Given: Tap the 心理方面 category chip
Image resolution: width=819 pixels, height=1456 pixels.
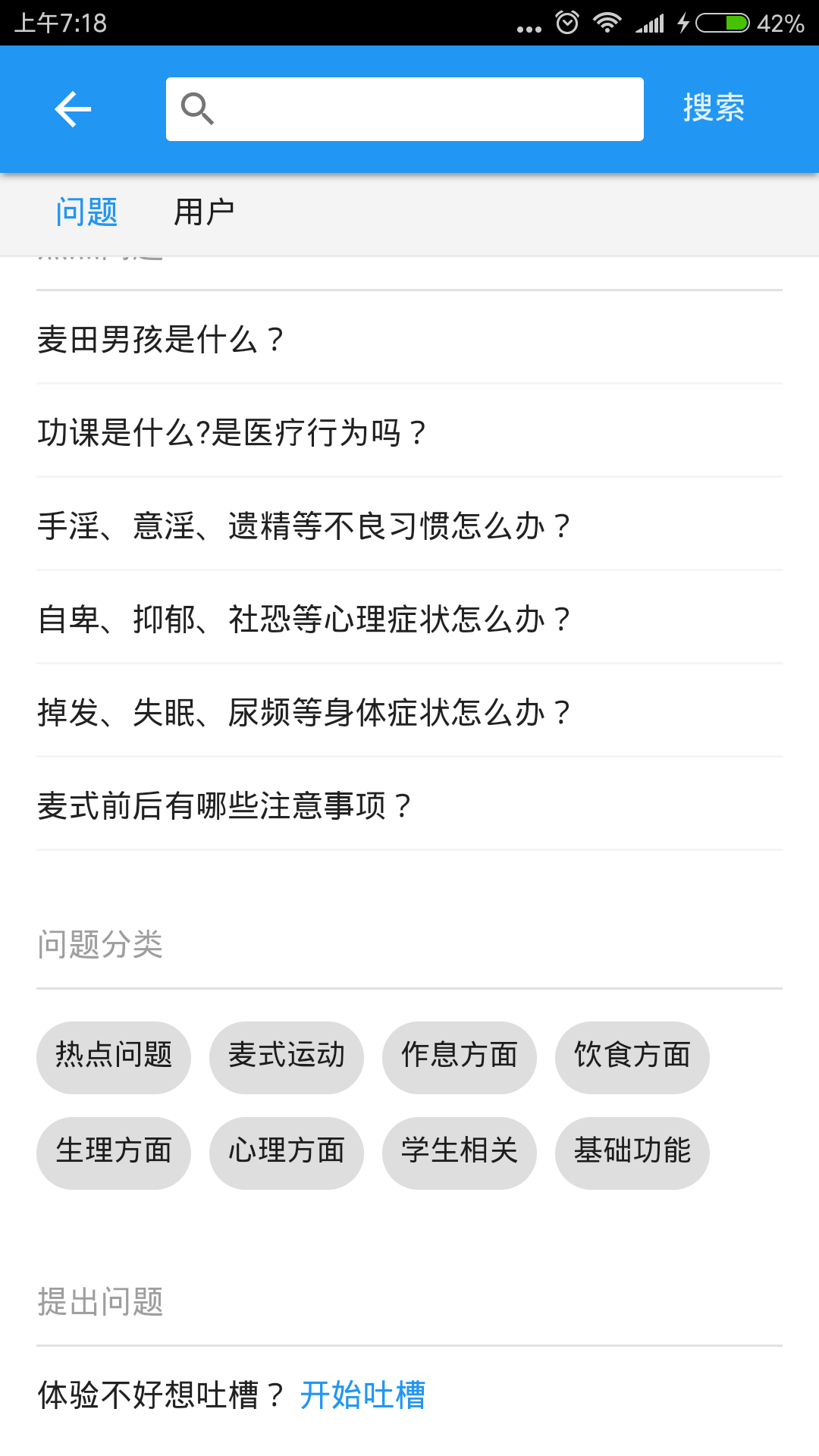Looking at the screenshot, I should click(287, 1152).
